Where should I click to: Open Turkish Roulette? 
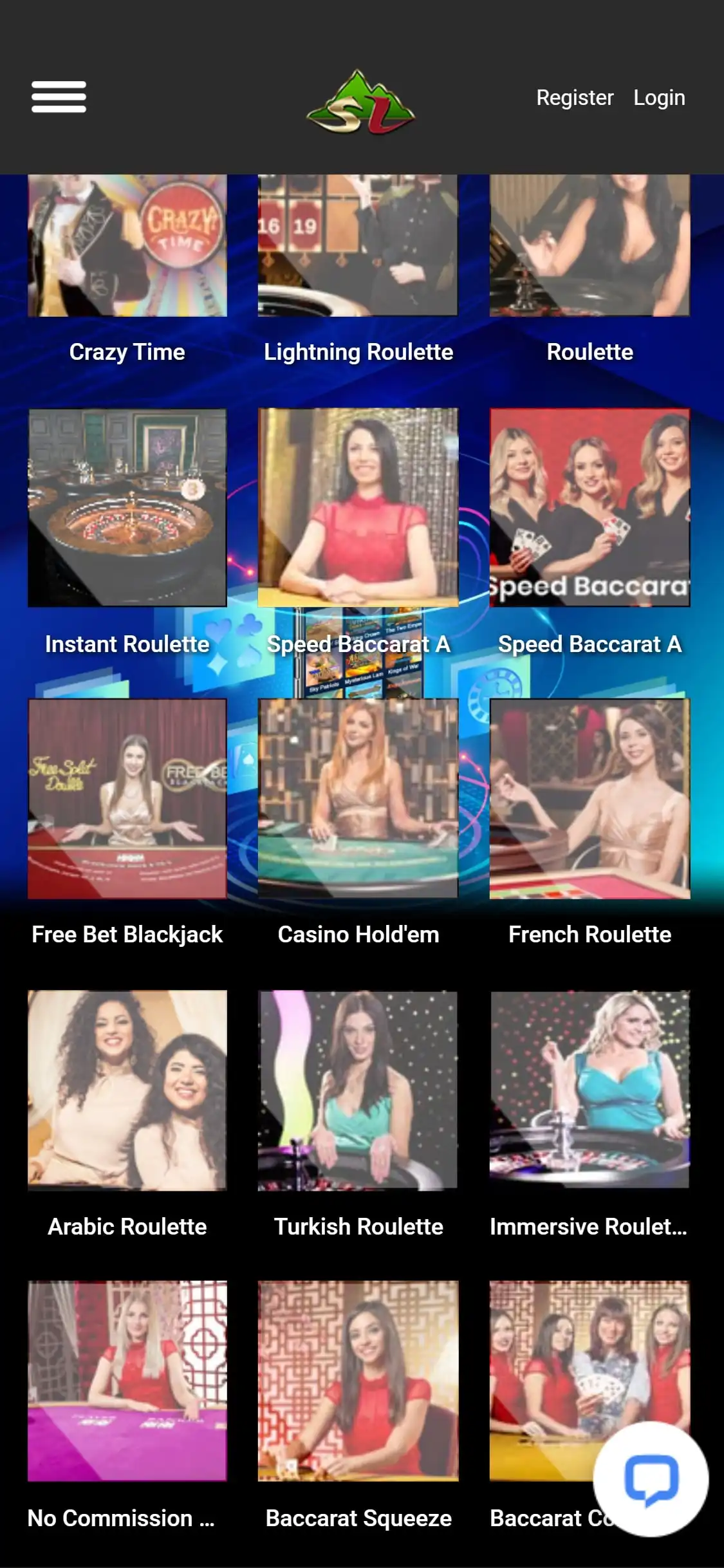click(358, 1090)
